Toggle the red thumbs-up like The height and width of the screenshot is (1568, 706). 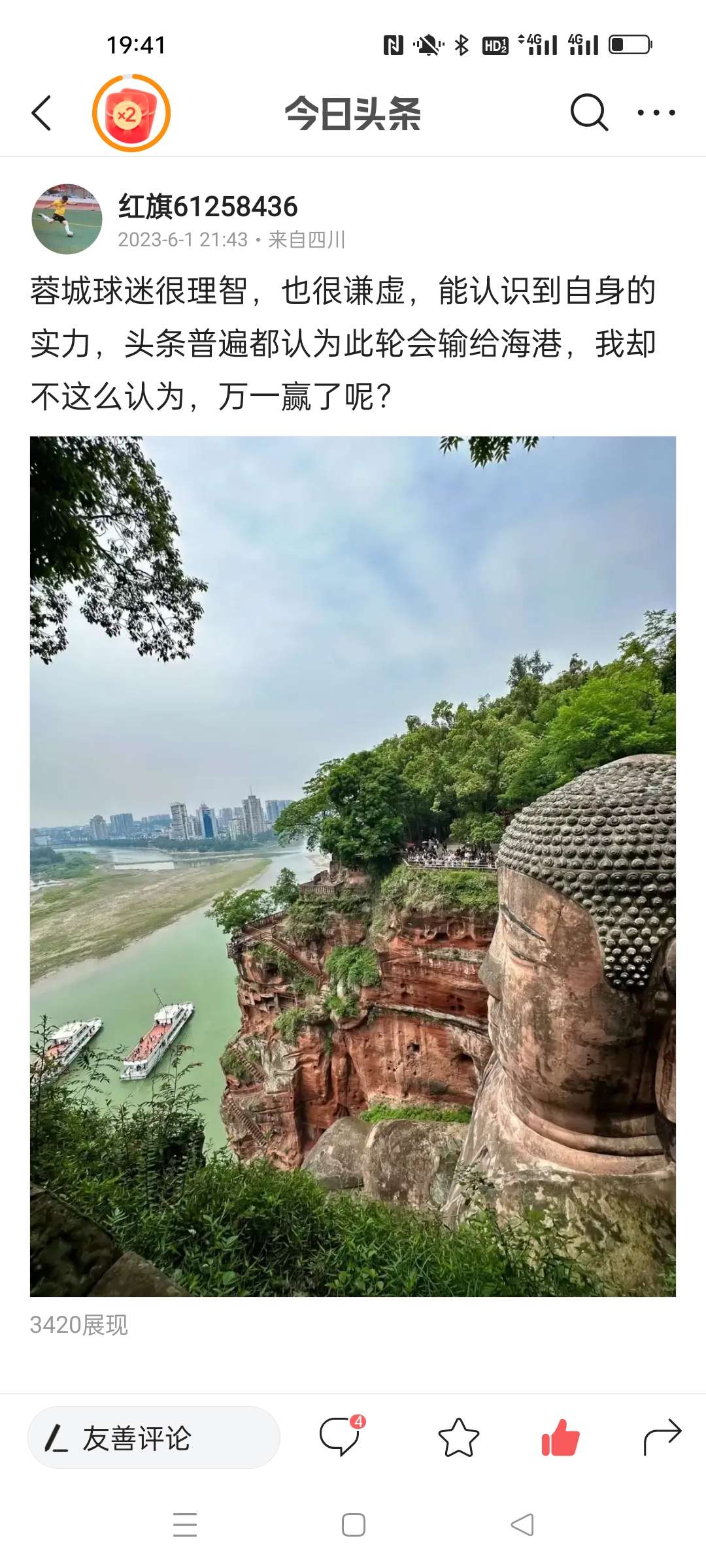[560, 1438]
